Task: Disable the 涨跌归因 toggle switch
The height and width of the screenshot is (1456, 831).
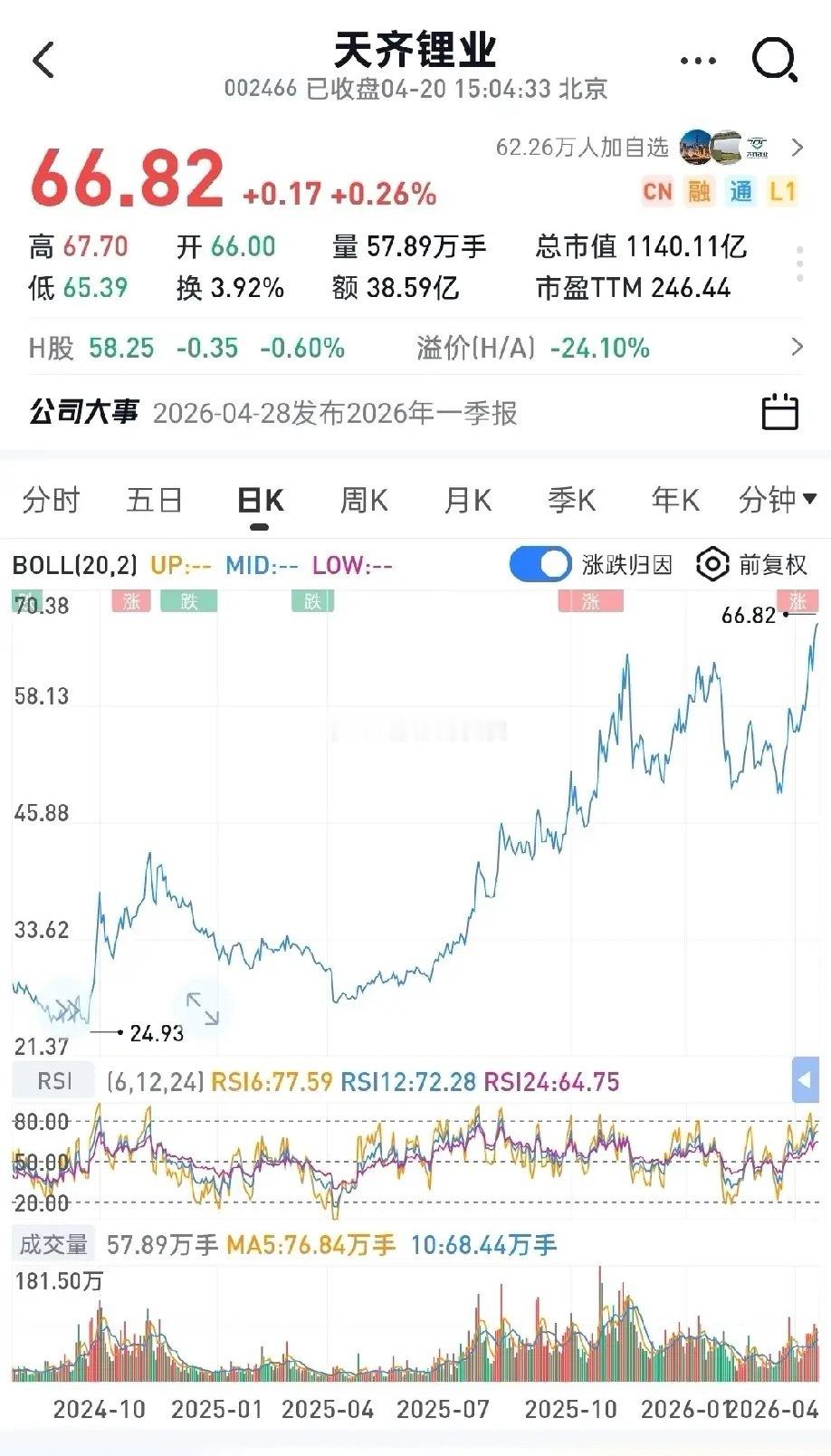Action: (x=540, y=563)
